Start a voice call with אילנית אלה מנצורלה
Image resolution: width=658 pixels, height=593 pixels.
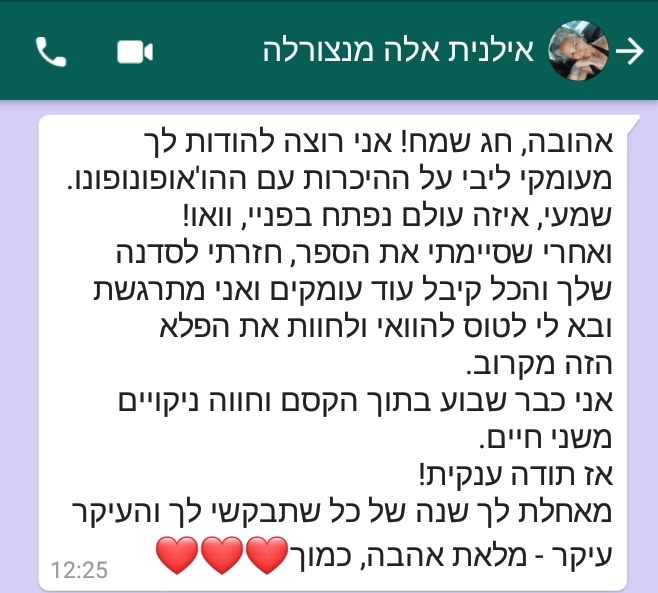pyautogui.click(x=50, y=51)
